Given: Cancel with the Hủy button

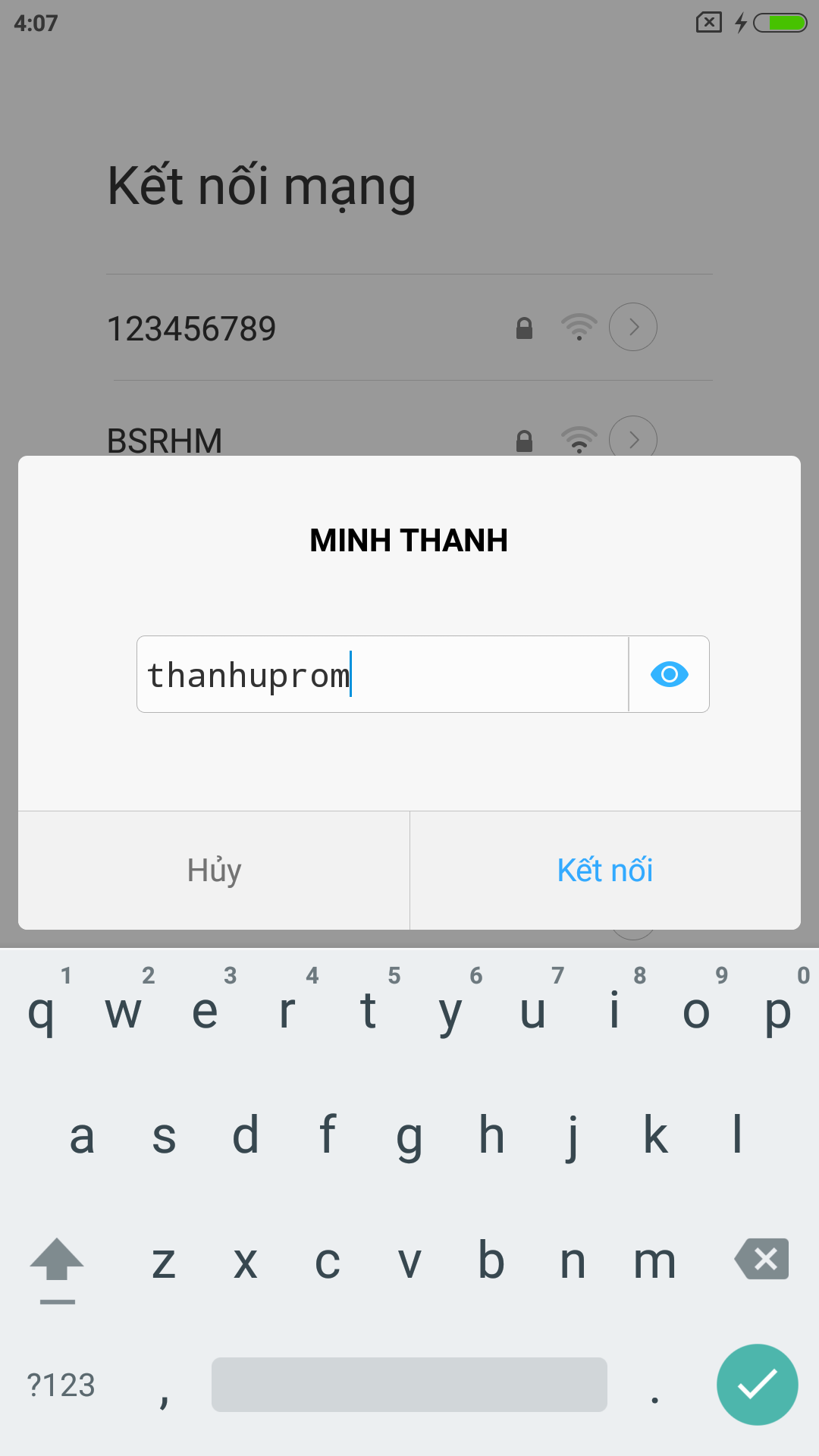Looking at the screenshot, I should (x=214, y=871).
